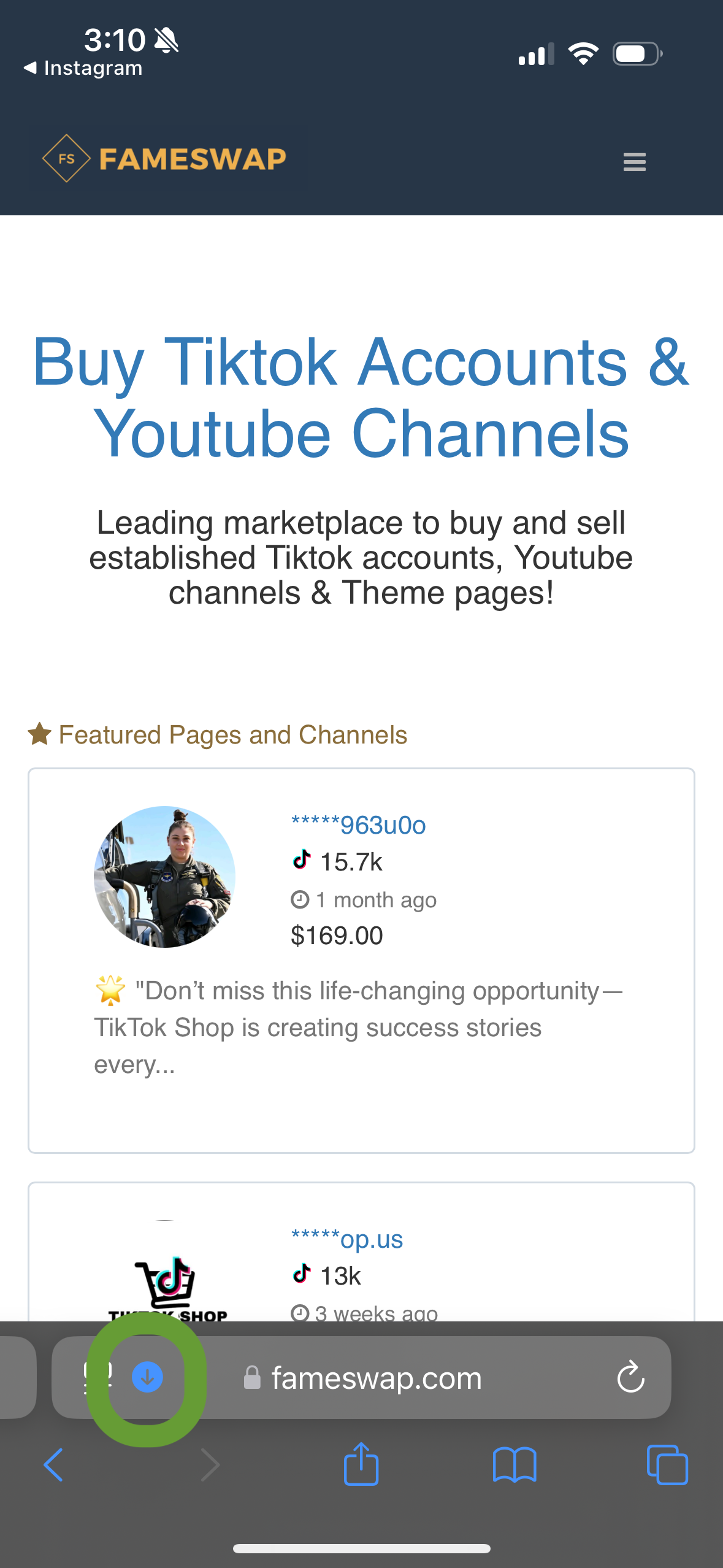Show all open tabs
This screenshot has width=723, height=1568.
pyautogui.click(x=667, y=1465)
